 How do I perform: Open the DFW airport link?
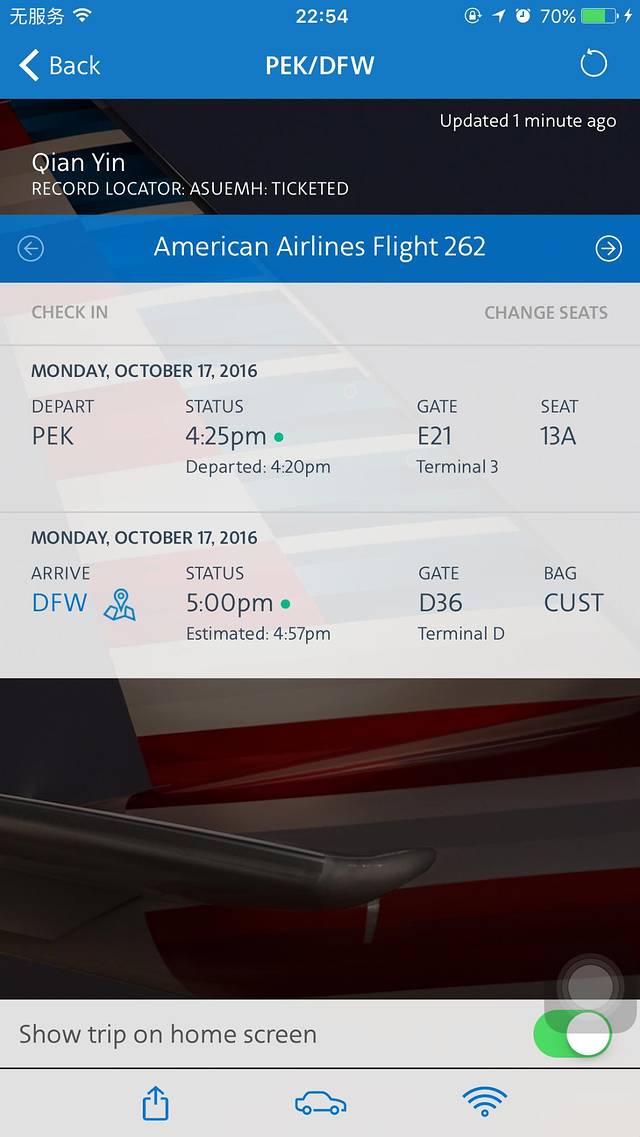click(x=60, y=603)
